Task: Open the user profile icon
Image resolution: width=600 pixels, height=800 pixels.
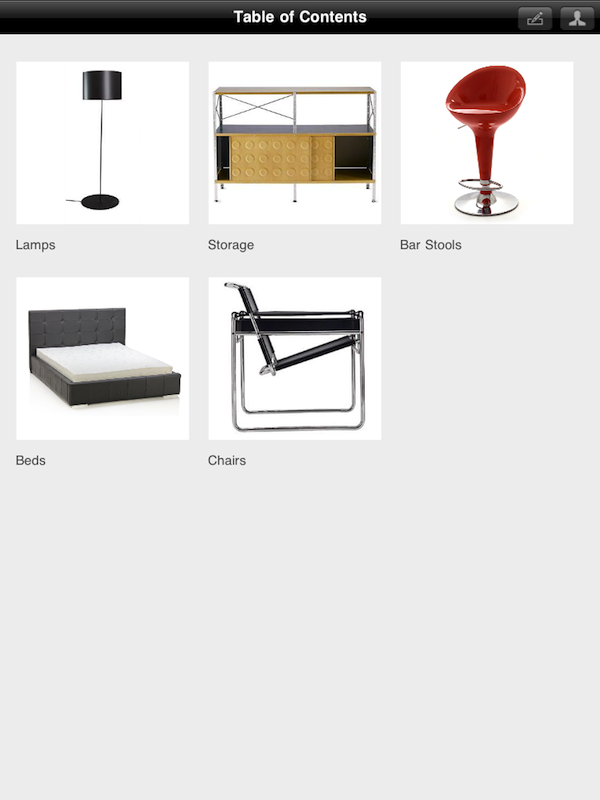Action: pos(577,17)
